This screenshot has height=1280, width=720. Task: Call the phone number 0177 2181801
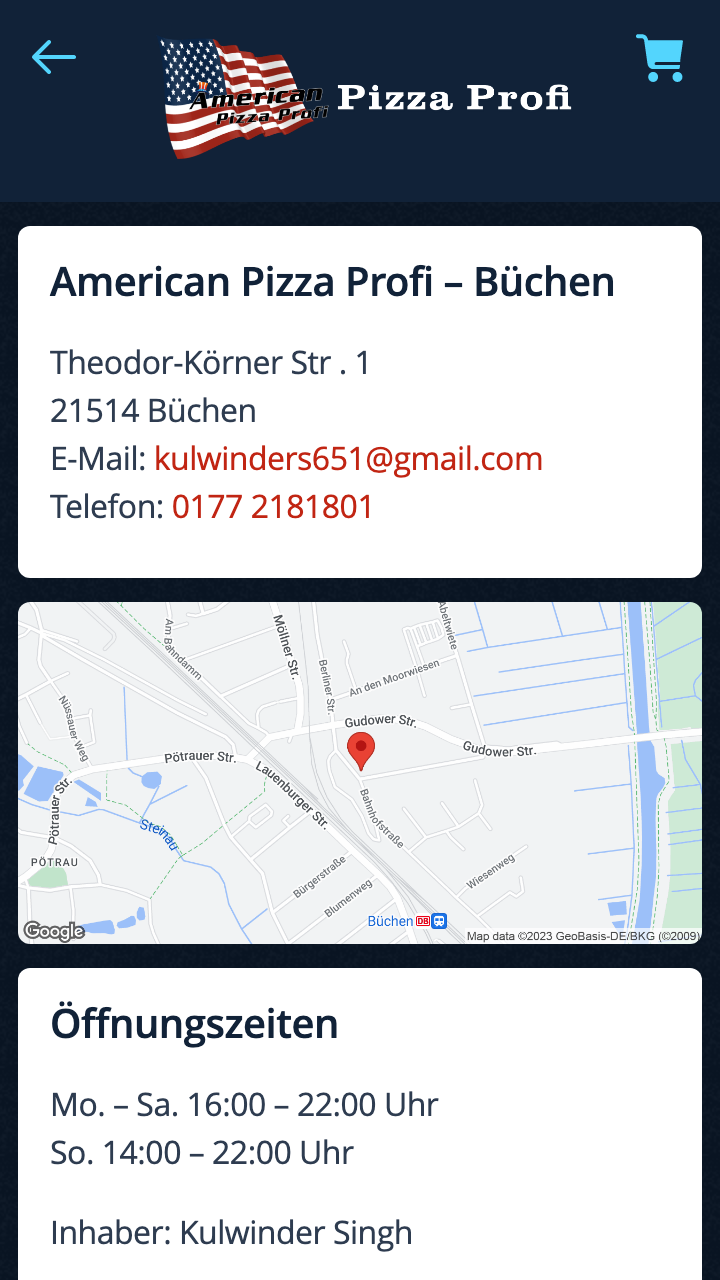[273, 507]
